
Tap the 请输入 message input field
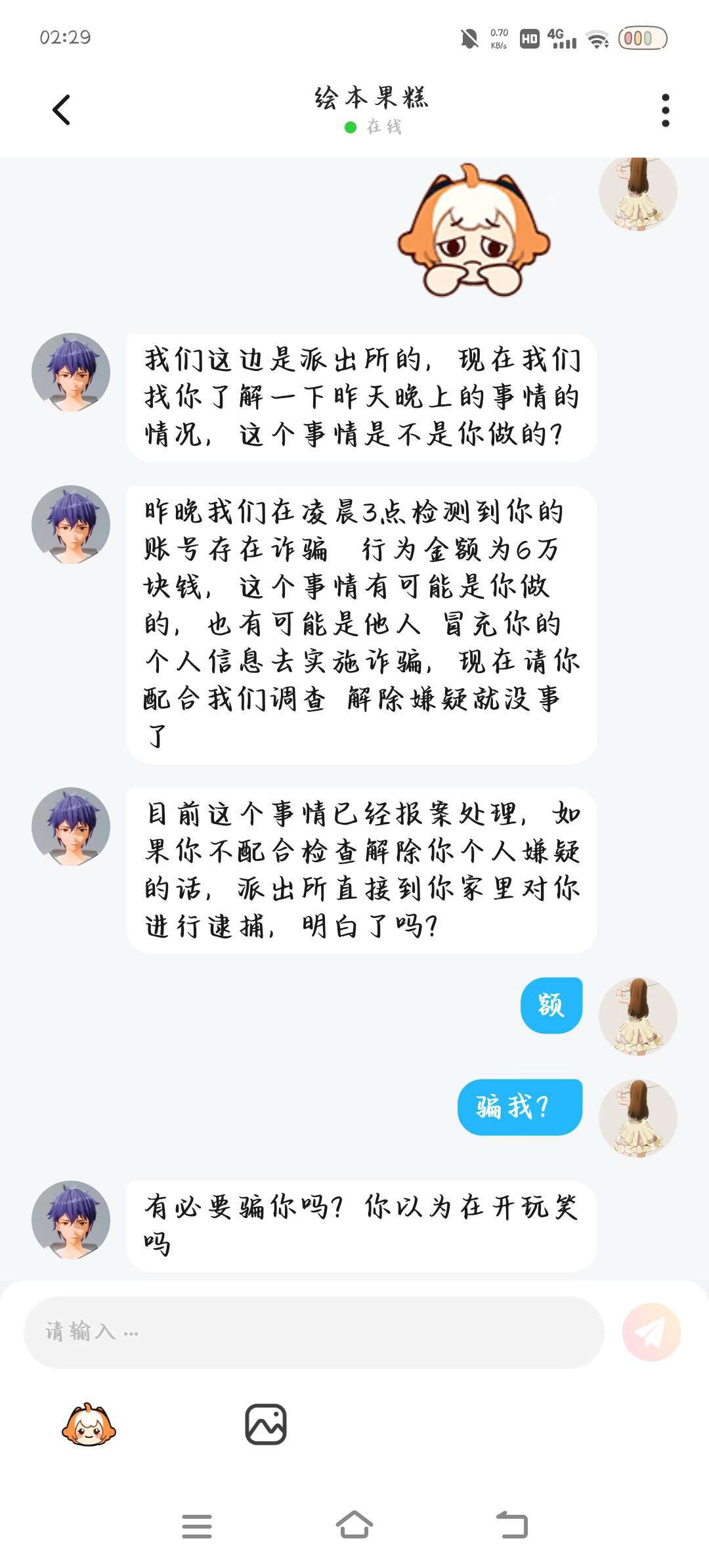point(314,1332)
